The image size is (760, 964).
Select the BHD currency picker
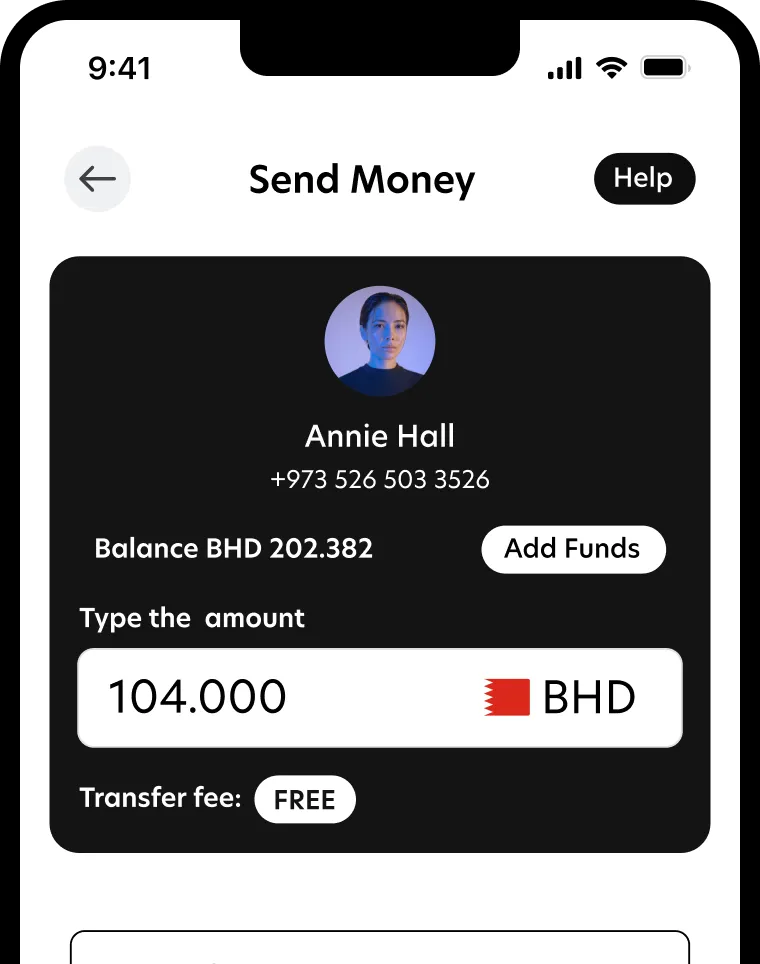coord(560,697)
